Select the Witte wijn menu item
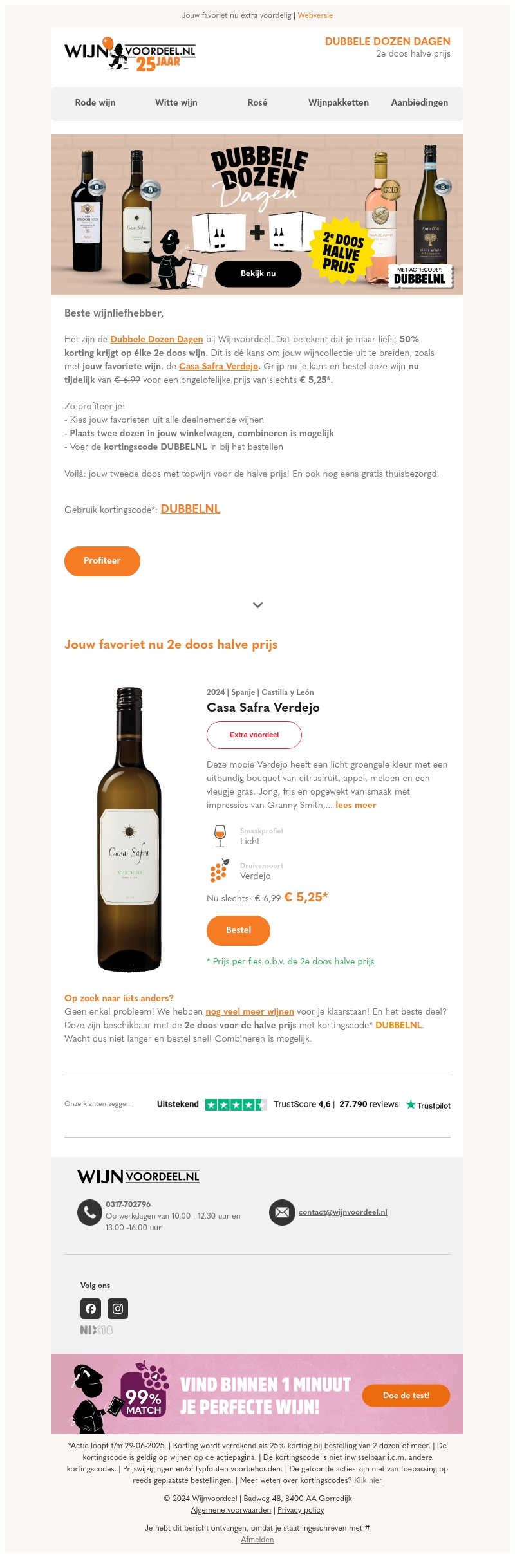Screen dimensions: 515x1568 [x=176, y=102]
